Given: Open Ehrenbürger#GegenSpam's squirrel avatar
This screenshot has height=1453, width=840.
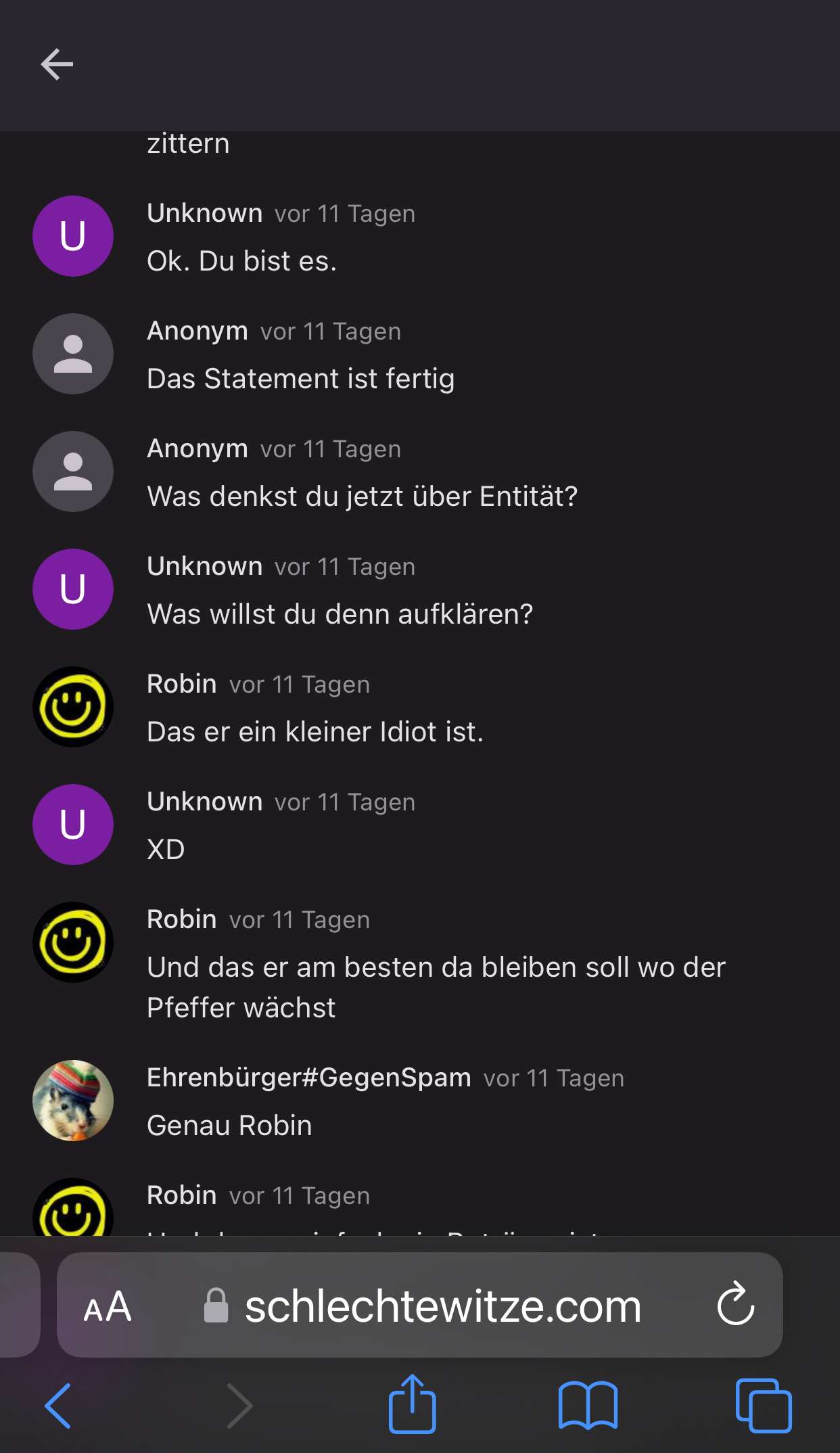Looking at the screenshot, I should (x=73, y=1100).
